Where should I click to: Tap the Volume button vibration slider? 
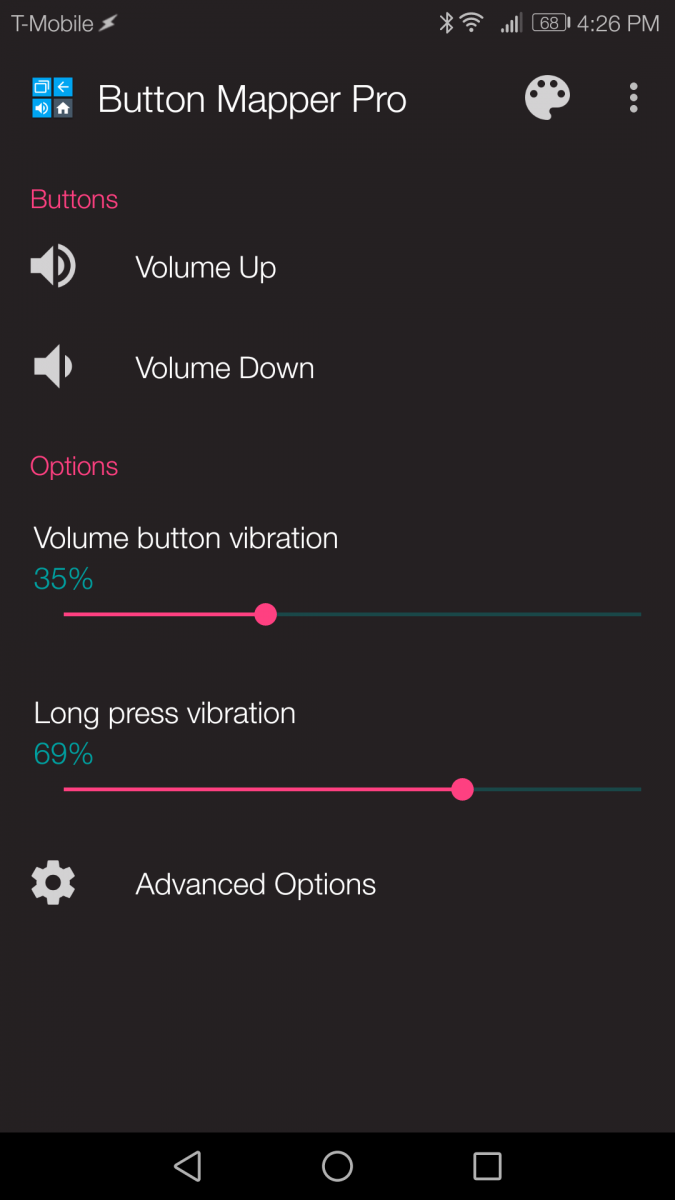[x=265, y=614]
